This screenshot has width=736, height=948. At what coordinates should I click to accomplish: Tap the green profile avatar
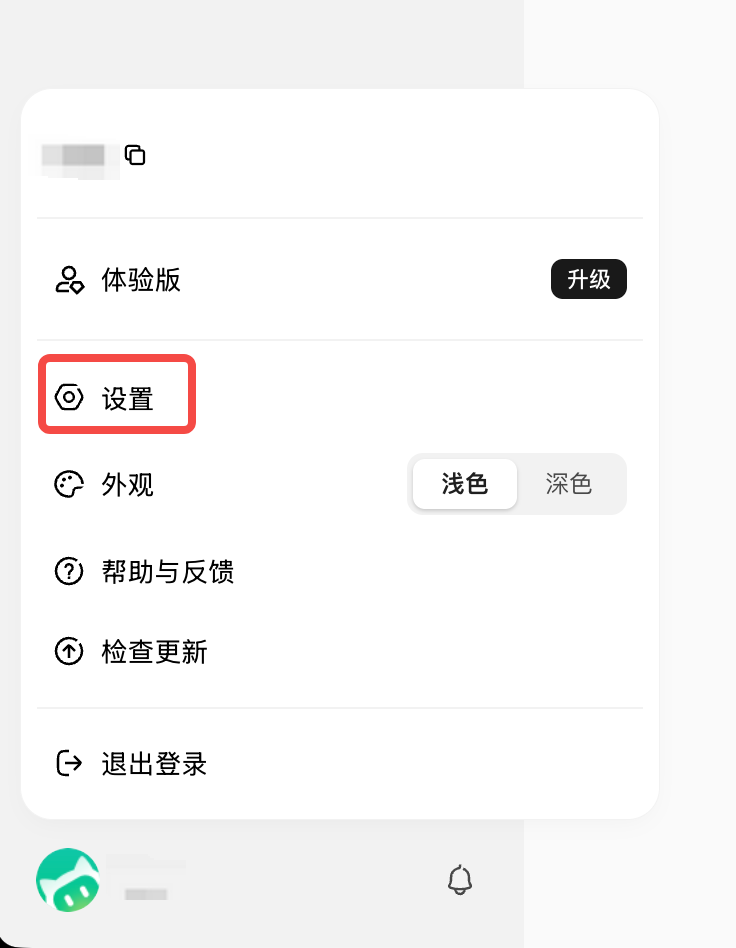pos(68,880)
